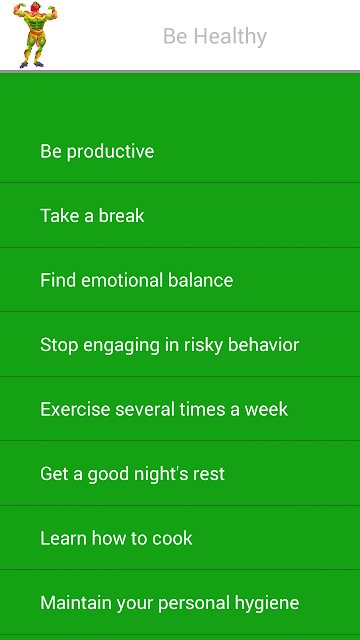This screenshot has width=360, height=640.
Task: Open Learn how to cook
Action: tap(180, 538)
